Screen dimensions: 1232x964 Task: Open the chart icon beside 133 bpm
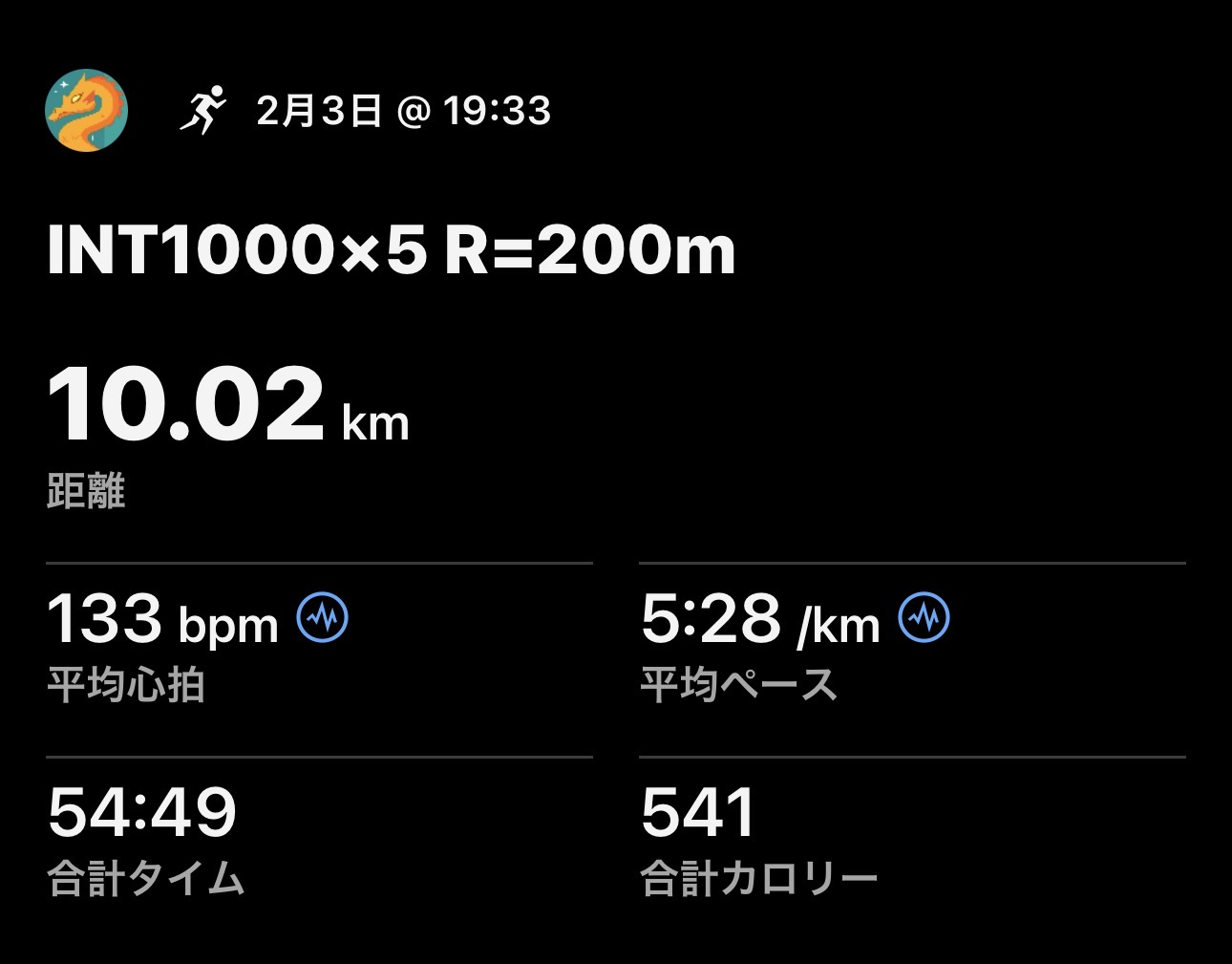click(x=323, y=617)
